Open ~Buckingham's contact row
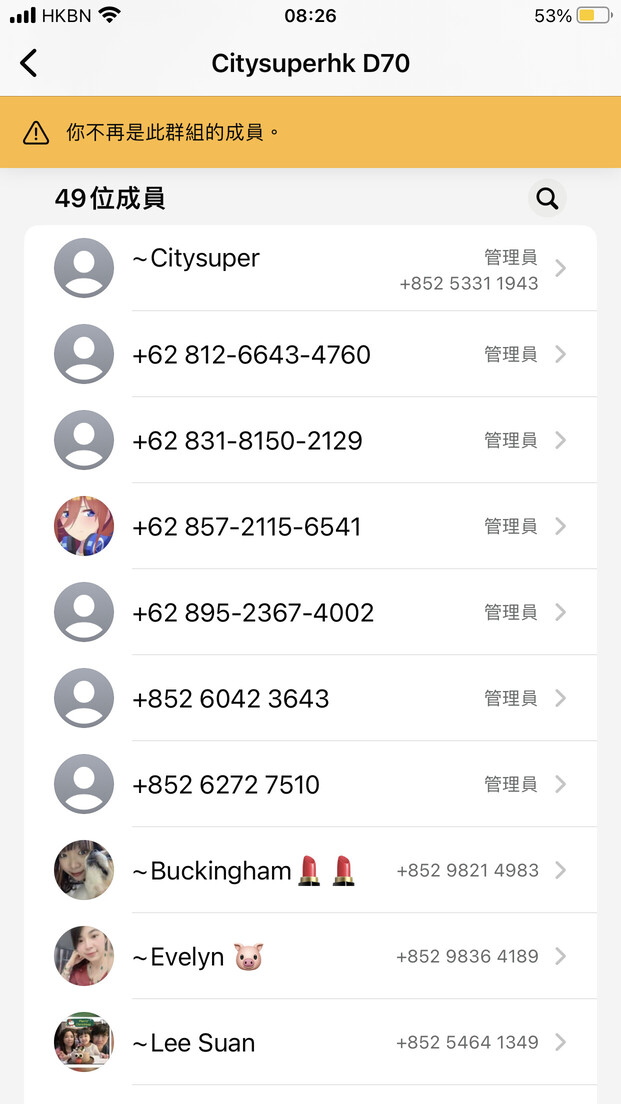This screenshot has height=1104, width=621. point(310,870)
